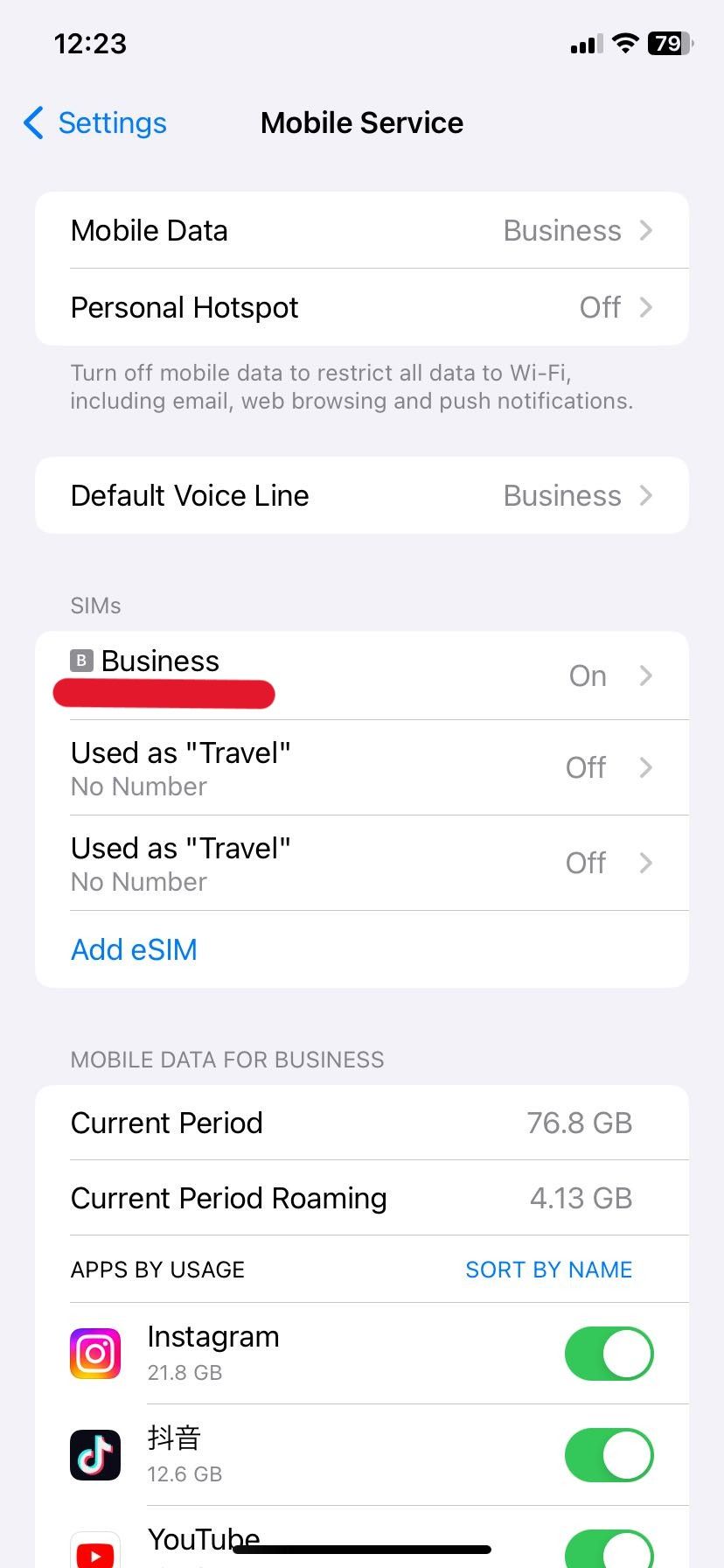Open the Business SIM settings
The width and height of the screenshot is (724, 1568).
[362, 675]
